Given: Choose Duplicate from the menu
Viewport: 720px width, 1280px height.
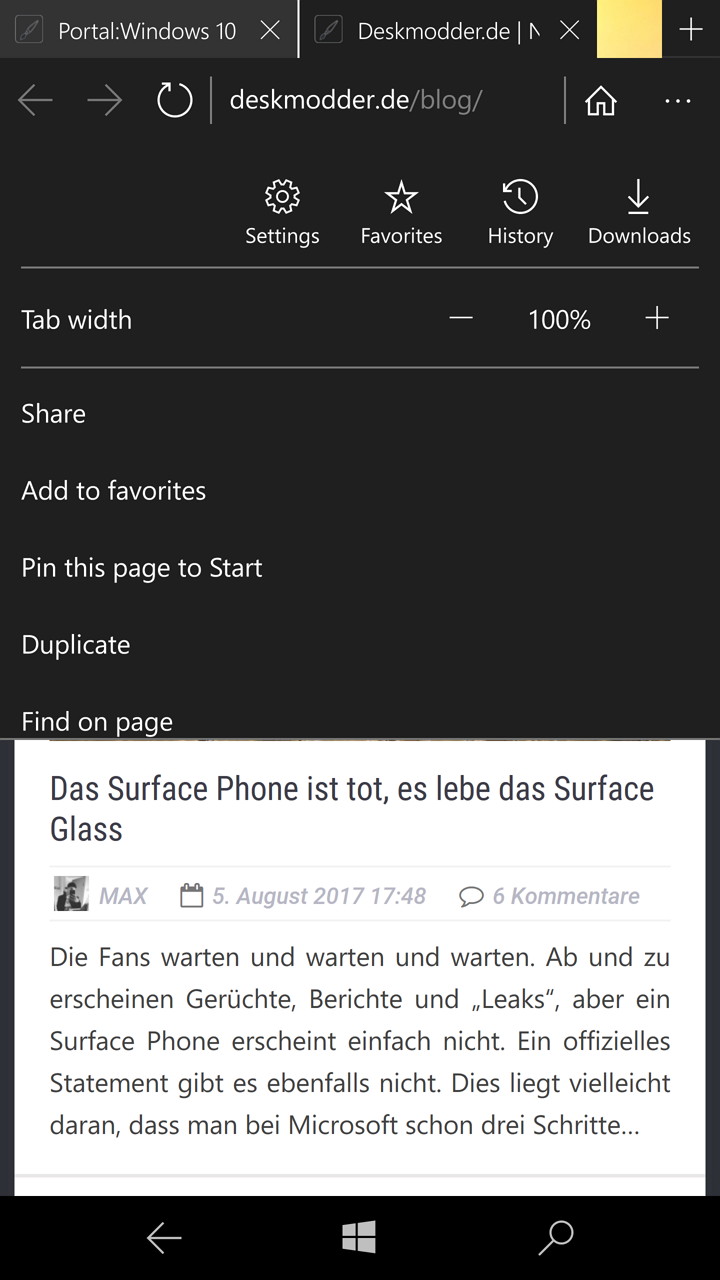Looking at the screenshot, I should tap(360, 644).
